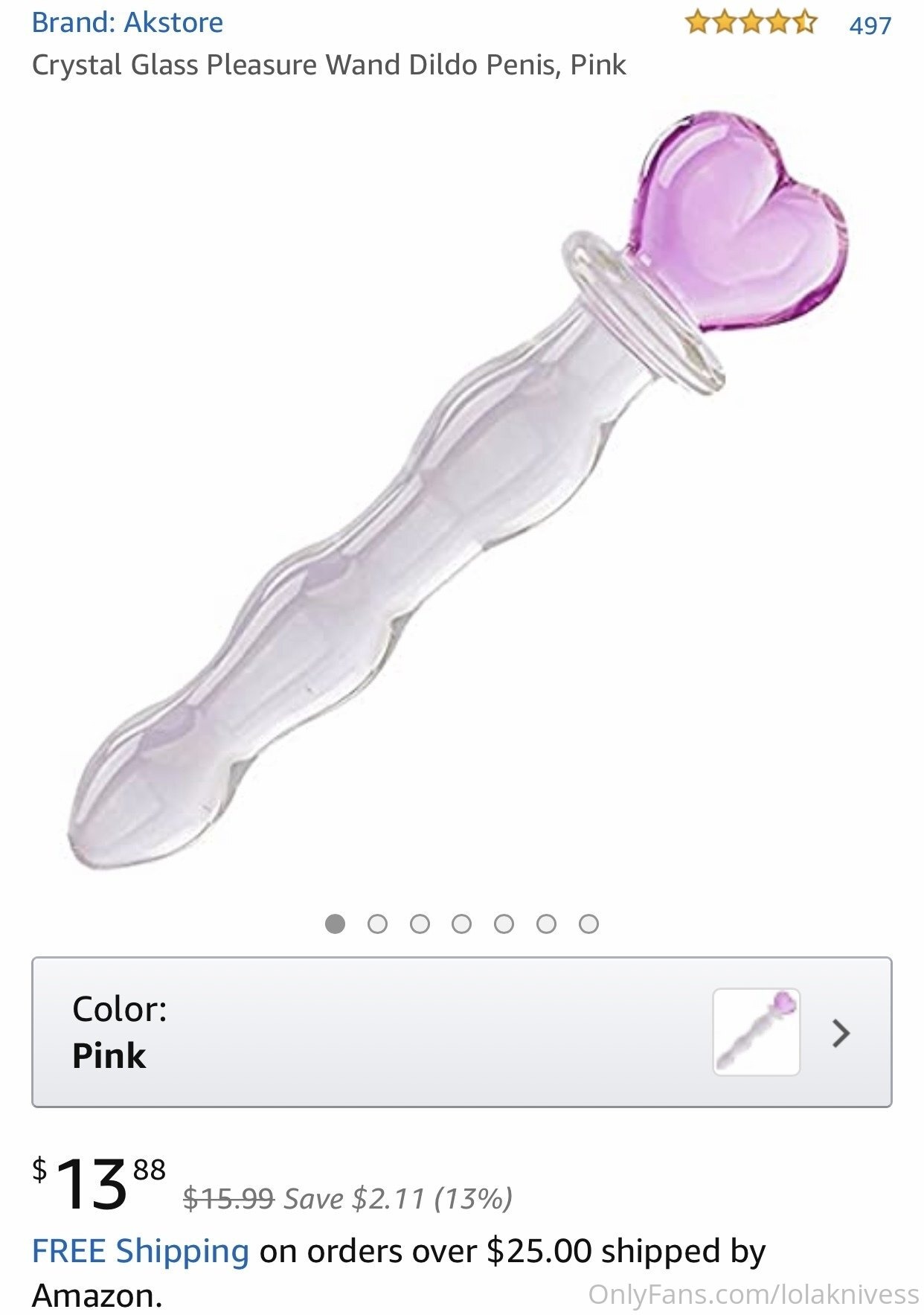Tap the FREE Shipping link
The width and height of the screenshot is (924, 1315).
(x=140, y=1251)
